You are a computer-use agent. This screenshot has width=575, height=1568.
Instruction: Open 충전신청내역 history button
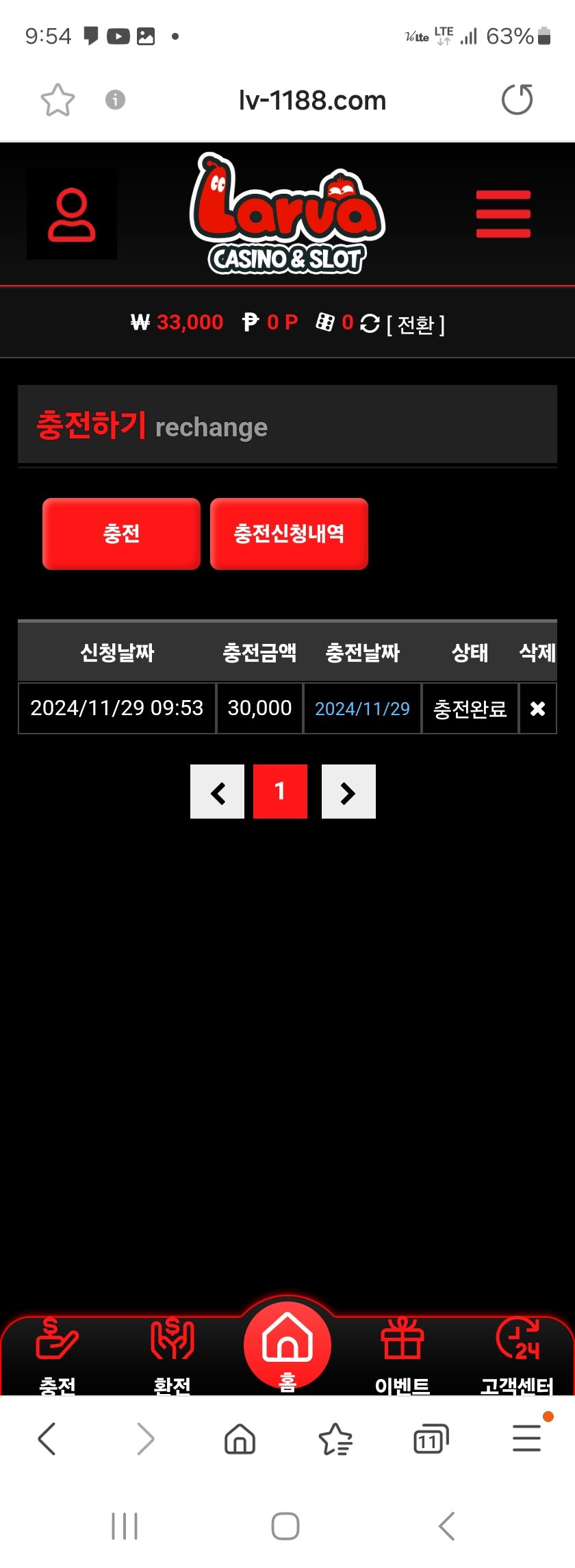click(289, 534)
